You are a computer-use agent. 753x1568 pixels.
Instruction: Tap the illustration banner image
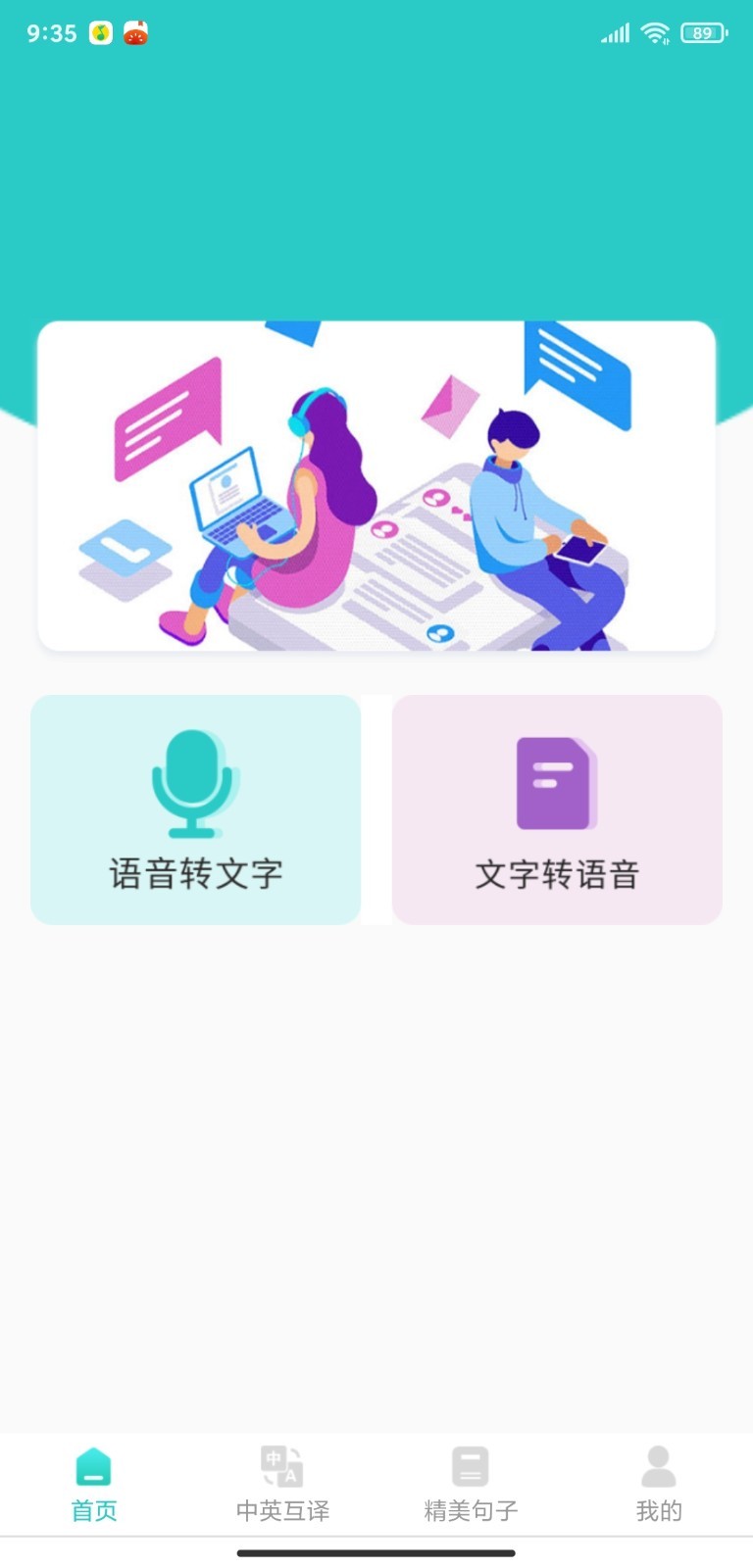coord(376,485)
